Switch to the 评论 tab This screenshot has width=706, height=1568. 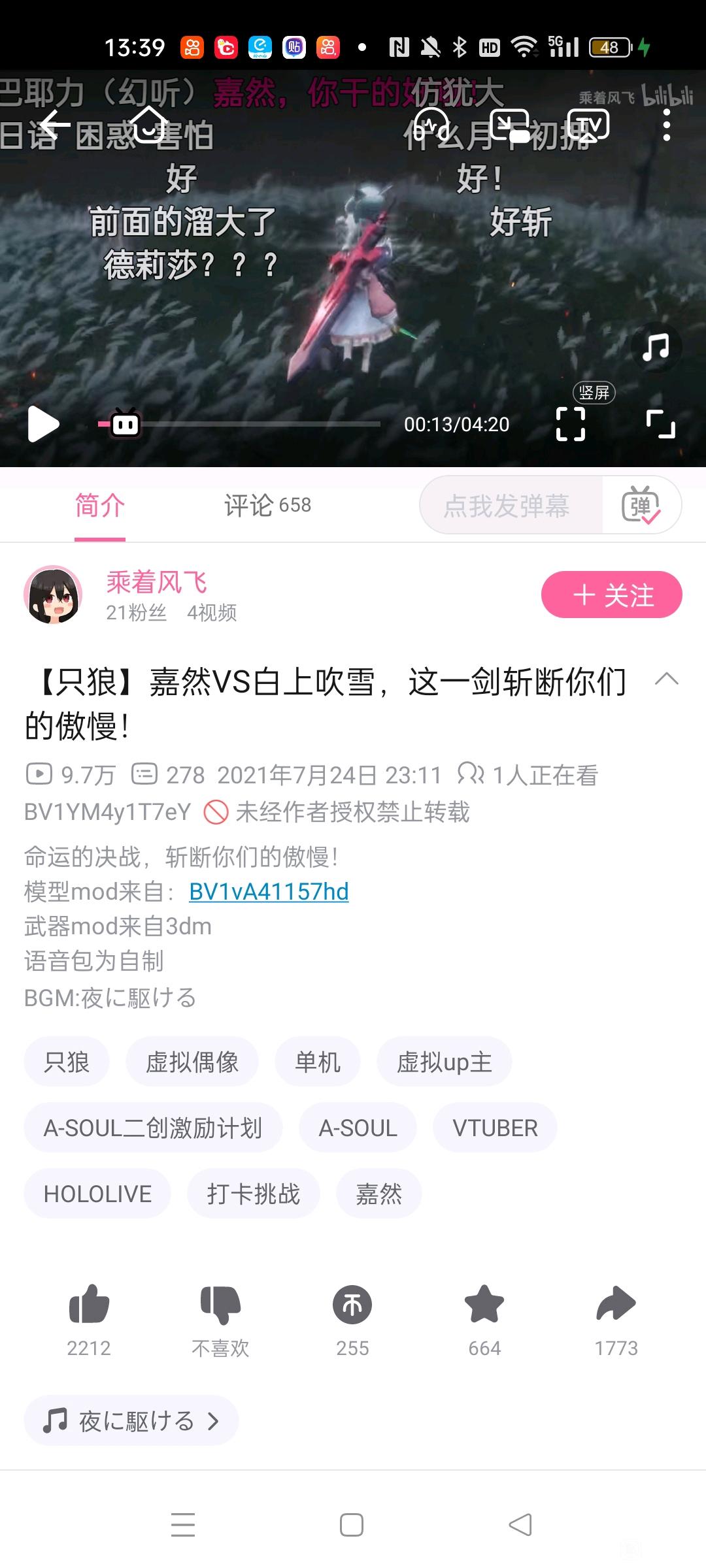(267, 505)
